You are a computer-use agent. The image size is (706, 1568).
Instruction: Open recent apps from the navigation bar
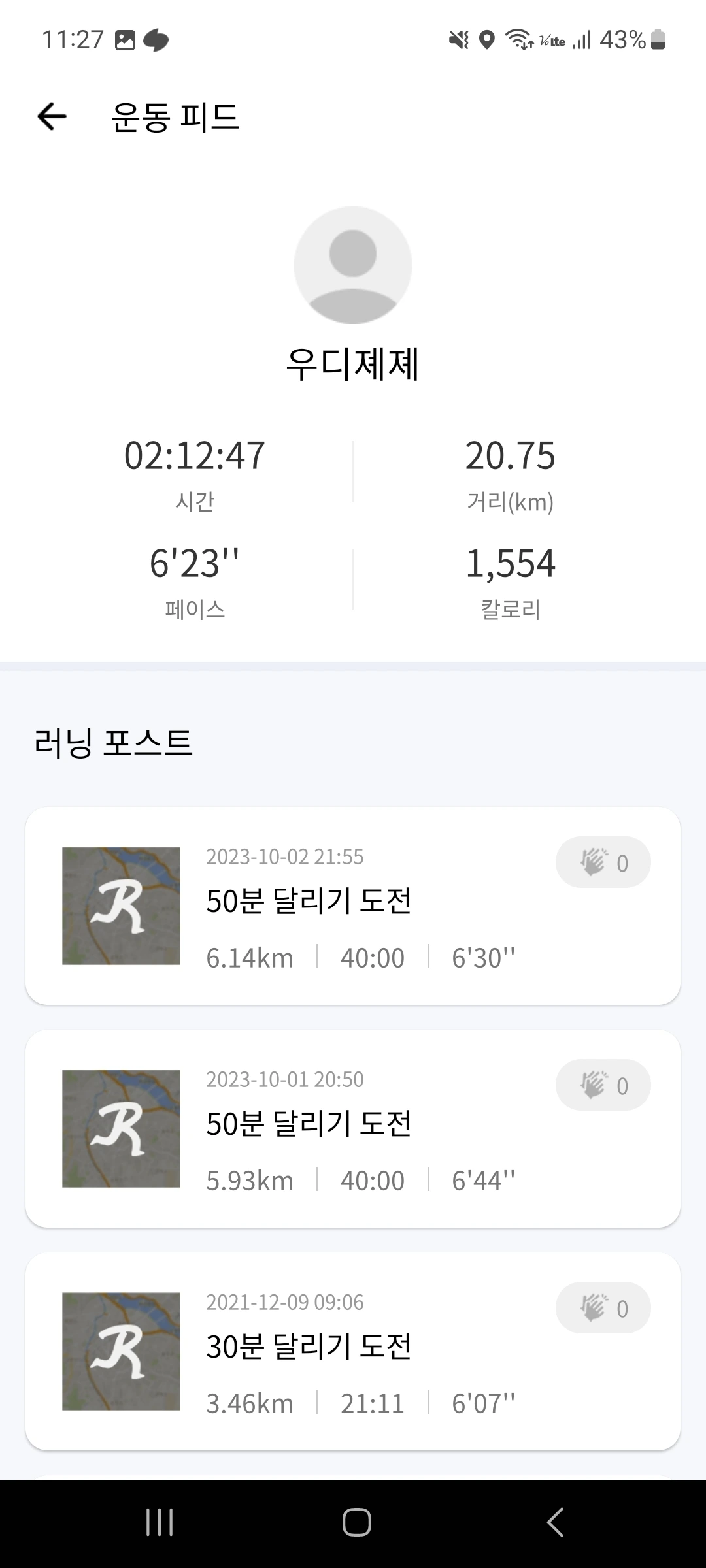[x=160, y=1522]
